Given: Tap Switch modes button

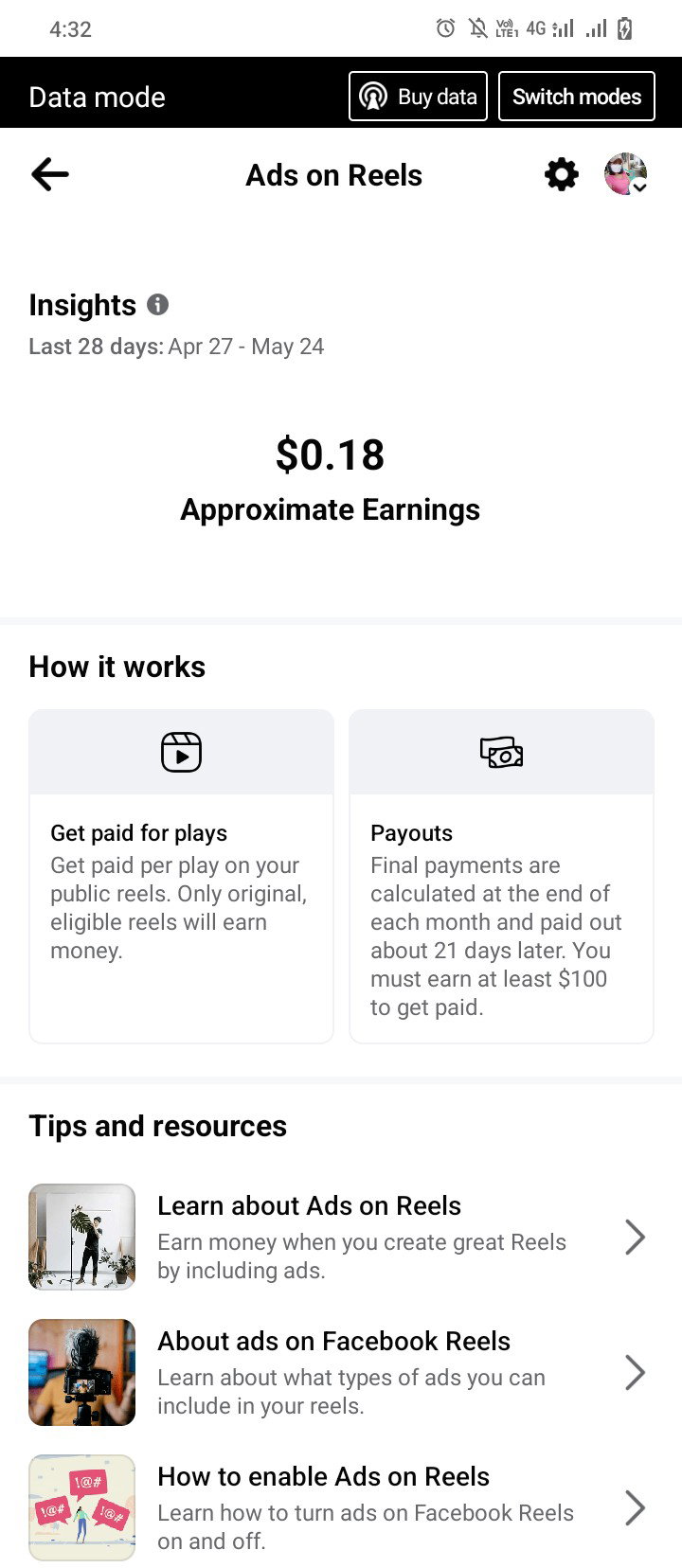Looking at the screenshot, I should point(577,97).
